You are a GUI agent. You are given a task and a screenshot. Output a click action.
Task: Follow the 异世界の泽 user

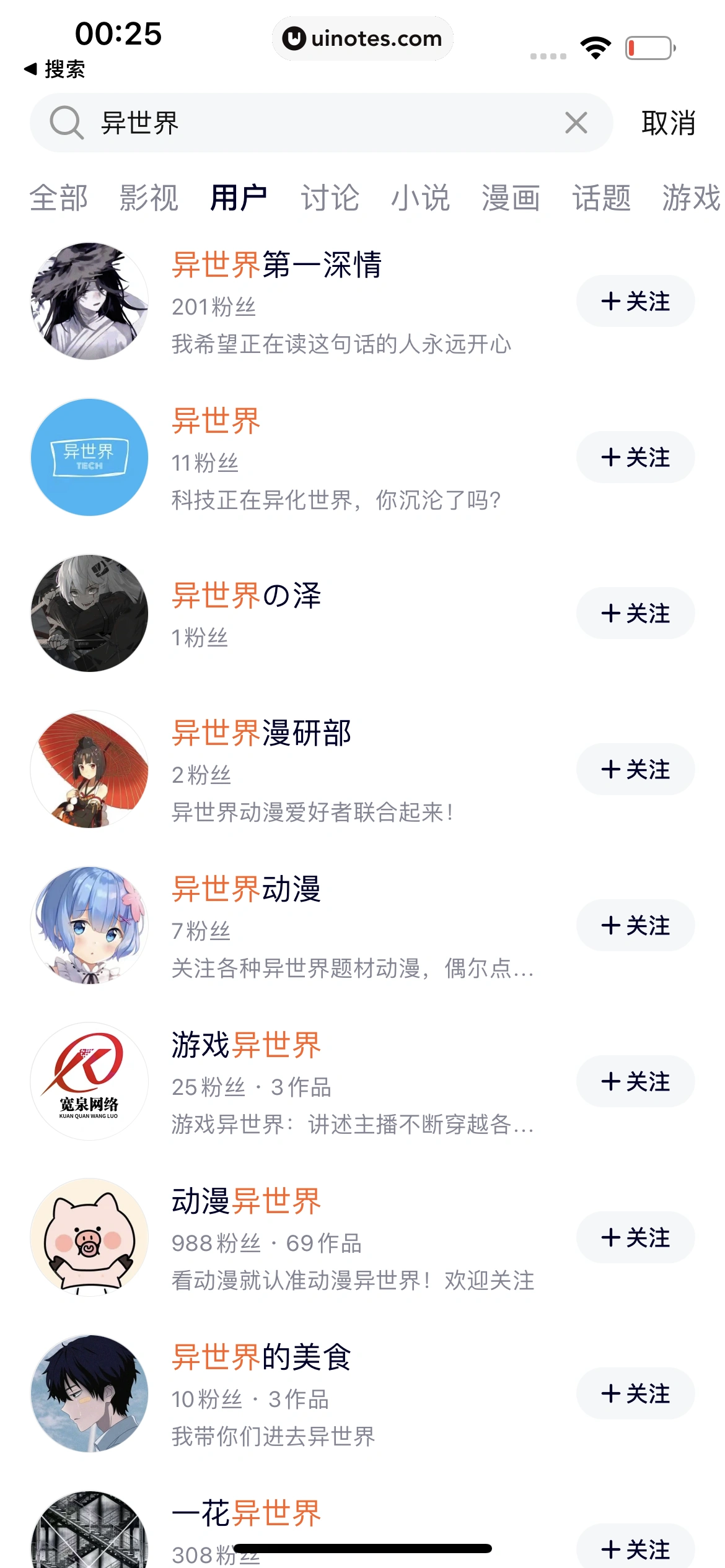635,613
